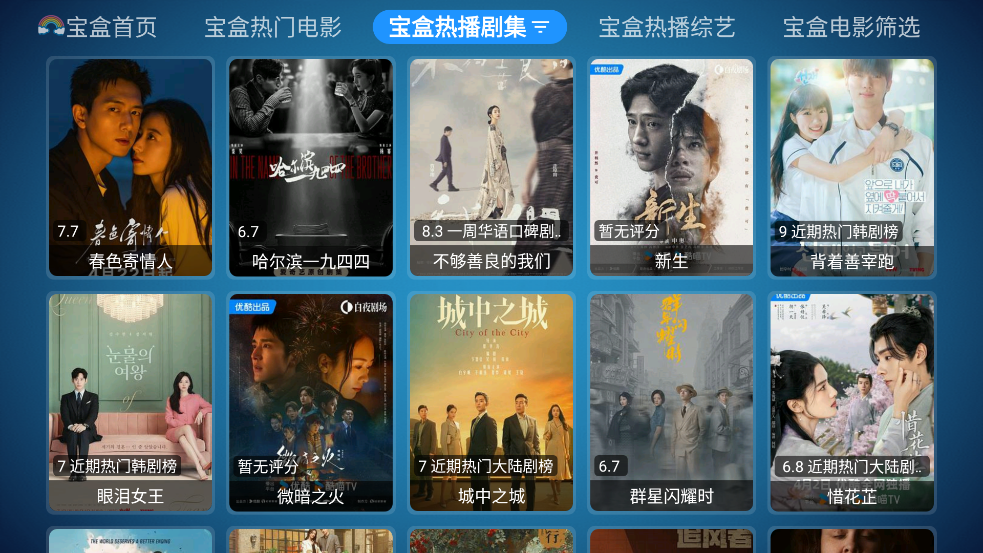Image resolution: width=983 pixels, height=553 pixels.
Task: Open filter on 宝盒热播剧集 tab
Action: 541,28
